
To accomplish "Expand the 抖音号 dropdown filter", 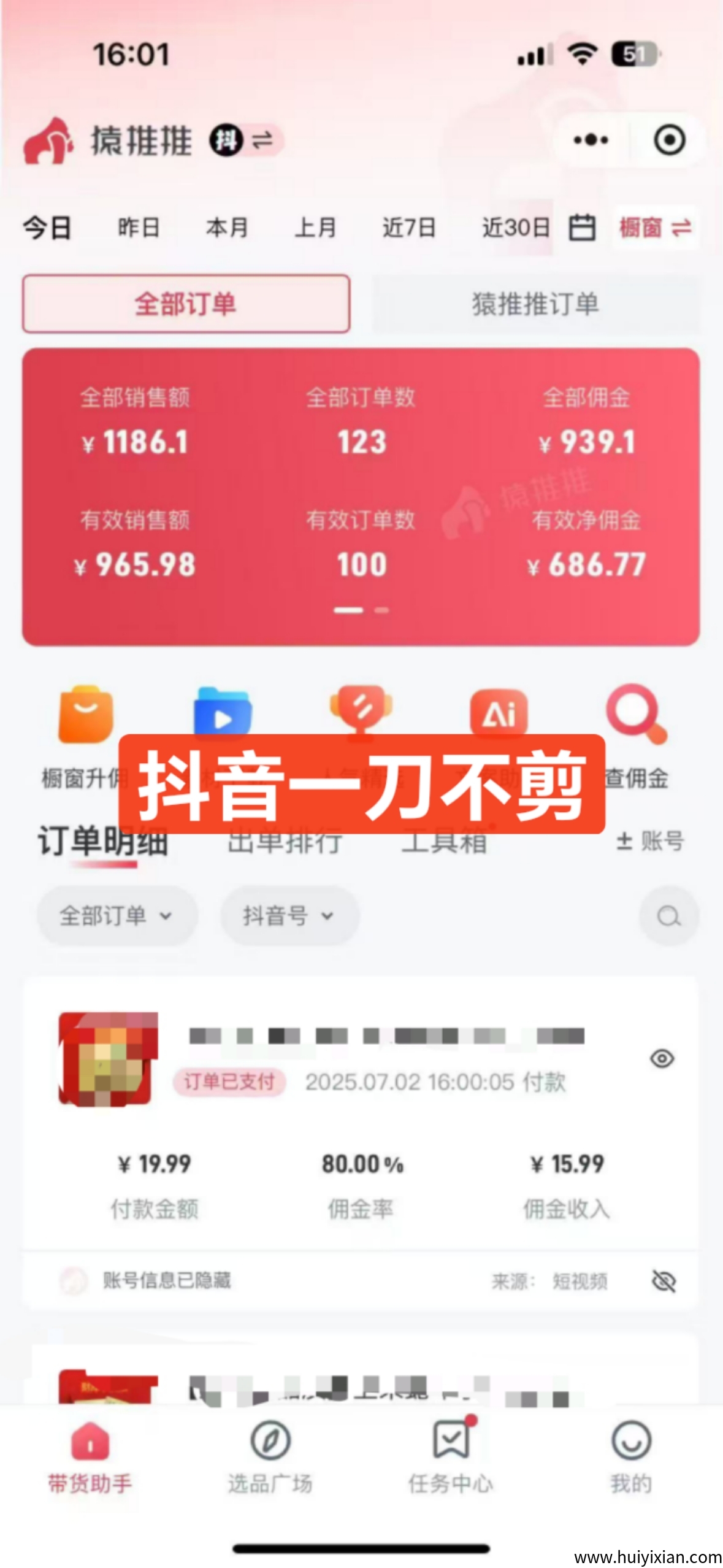I will coord(289,916).
